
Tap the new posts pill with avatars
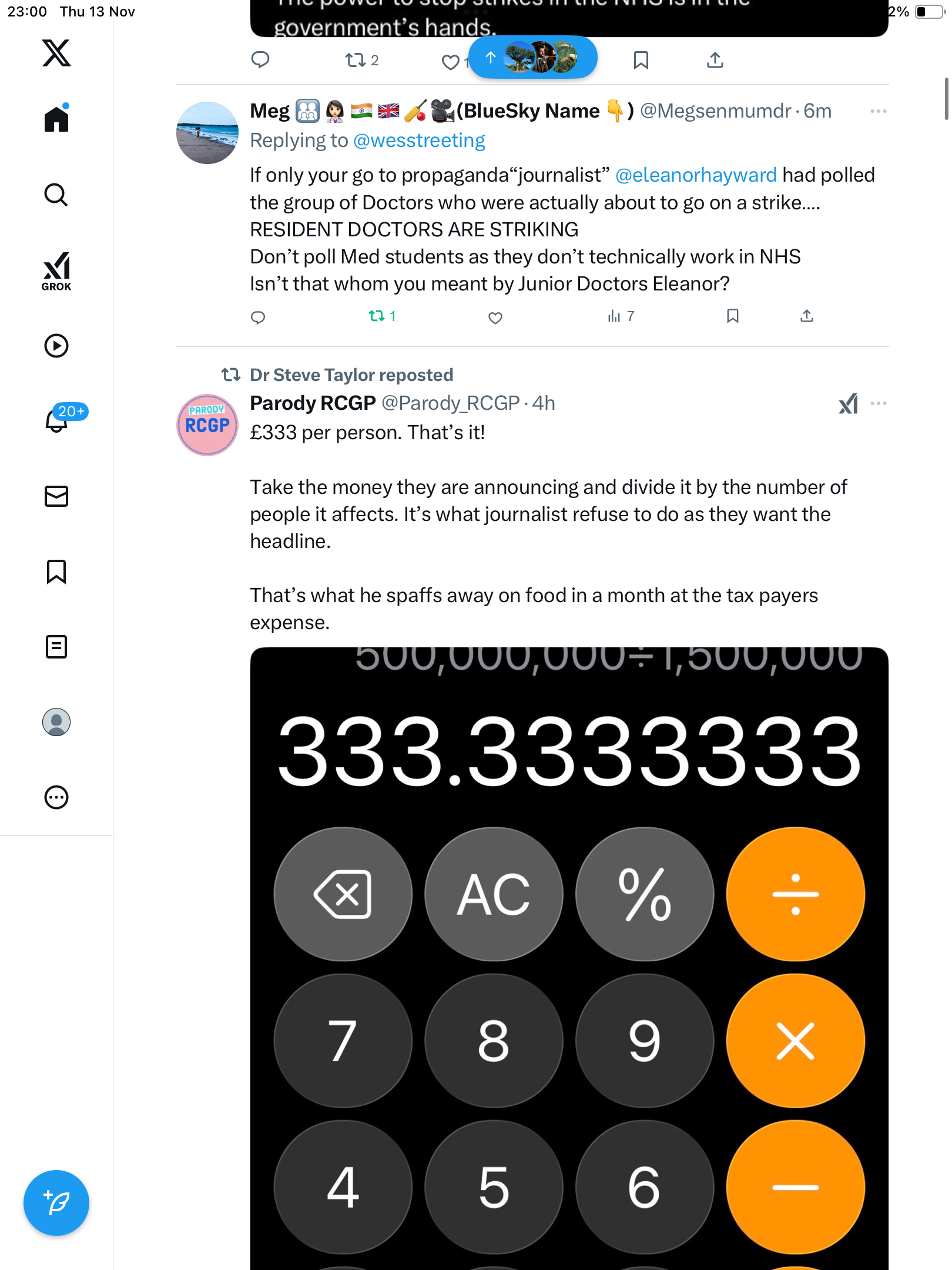click(532, 58)
